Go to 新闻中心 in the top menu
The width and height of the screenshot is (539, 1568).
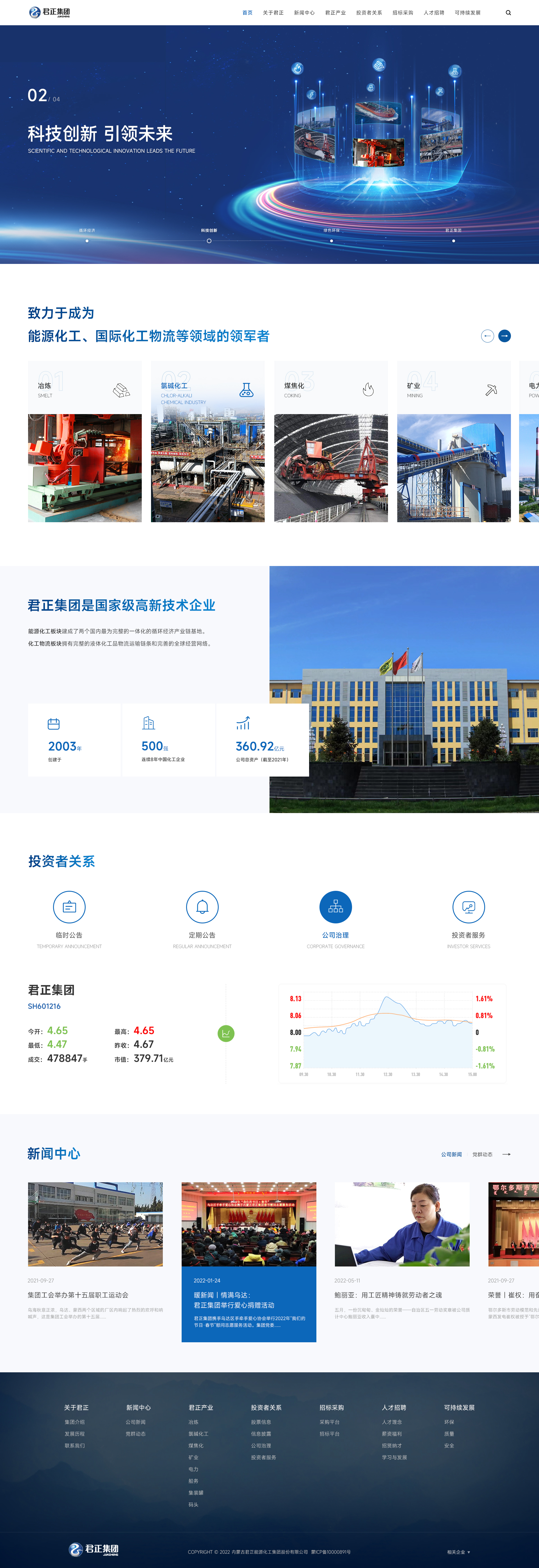click(x=304, y=13)
